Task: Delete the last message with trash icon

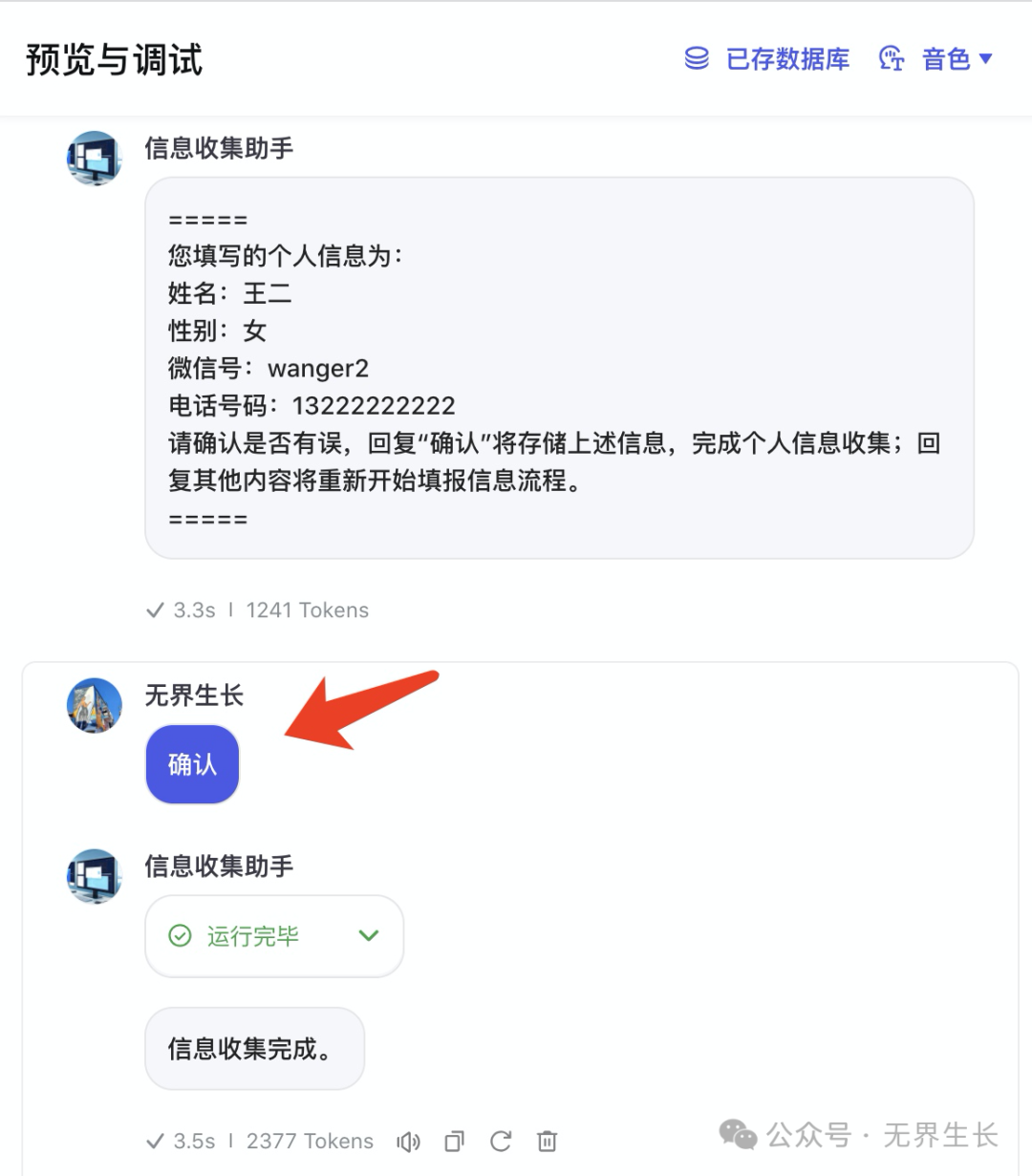Action: tap(547, 1142)
